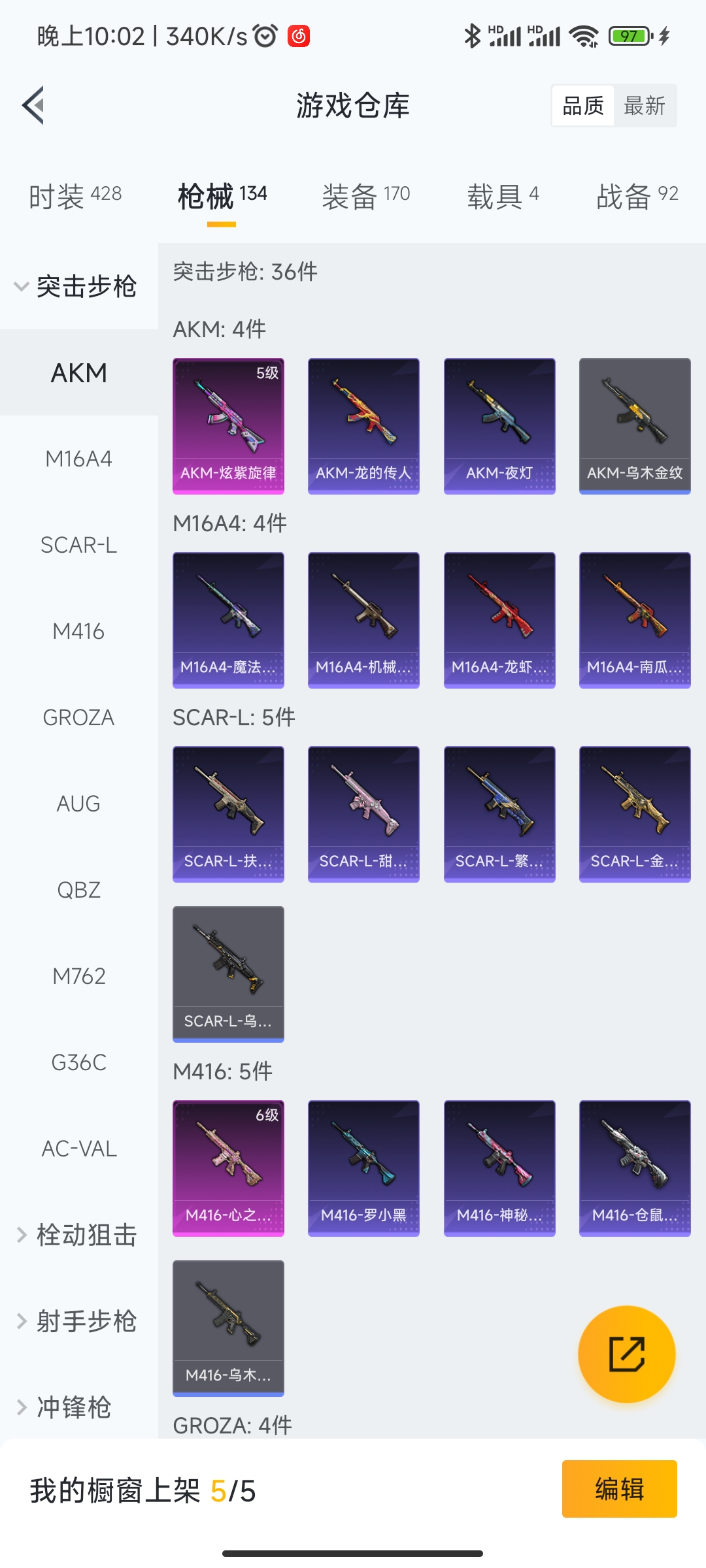Image resolution: width=706 pixels, height=1568 pixels.
Task: Tap the 编辑 button
Action: tap(619, 1489)
